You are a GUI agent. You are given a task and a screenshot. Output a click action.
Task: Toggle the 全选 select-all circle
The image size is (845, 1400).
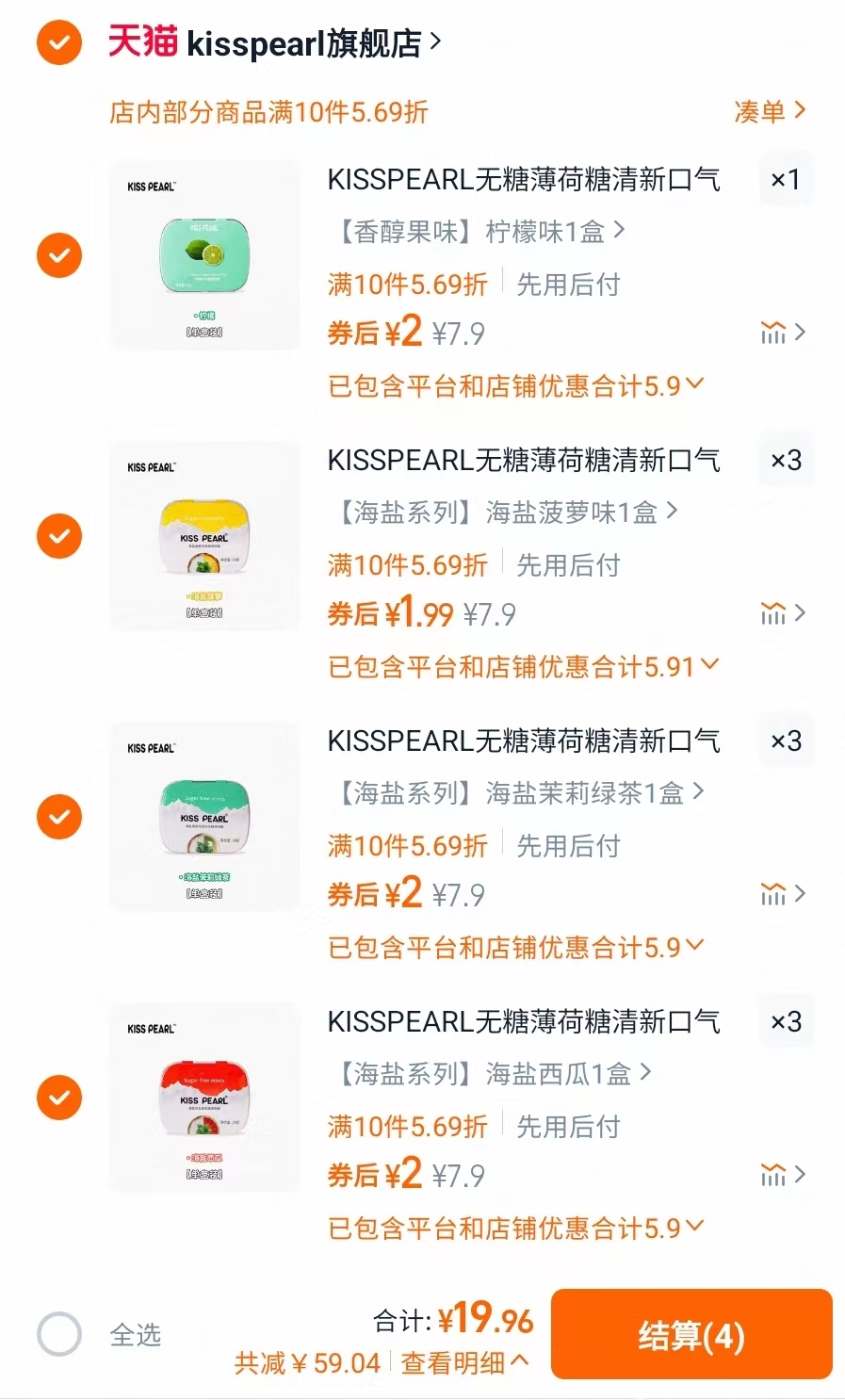tap(58, 1334)
